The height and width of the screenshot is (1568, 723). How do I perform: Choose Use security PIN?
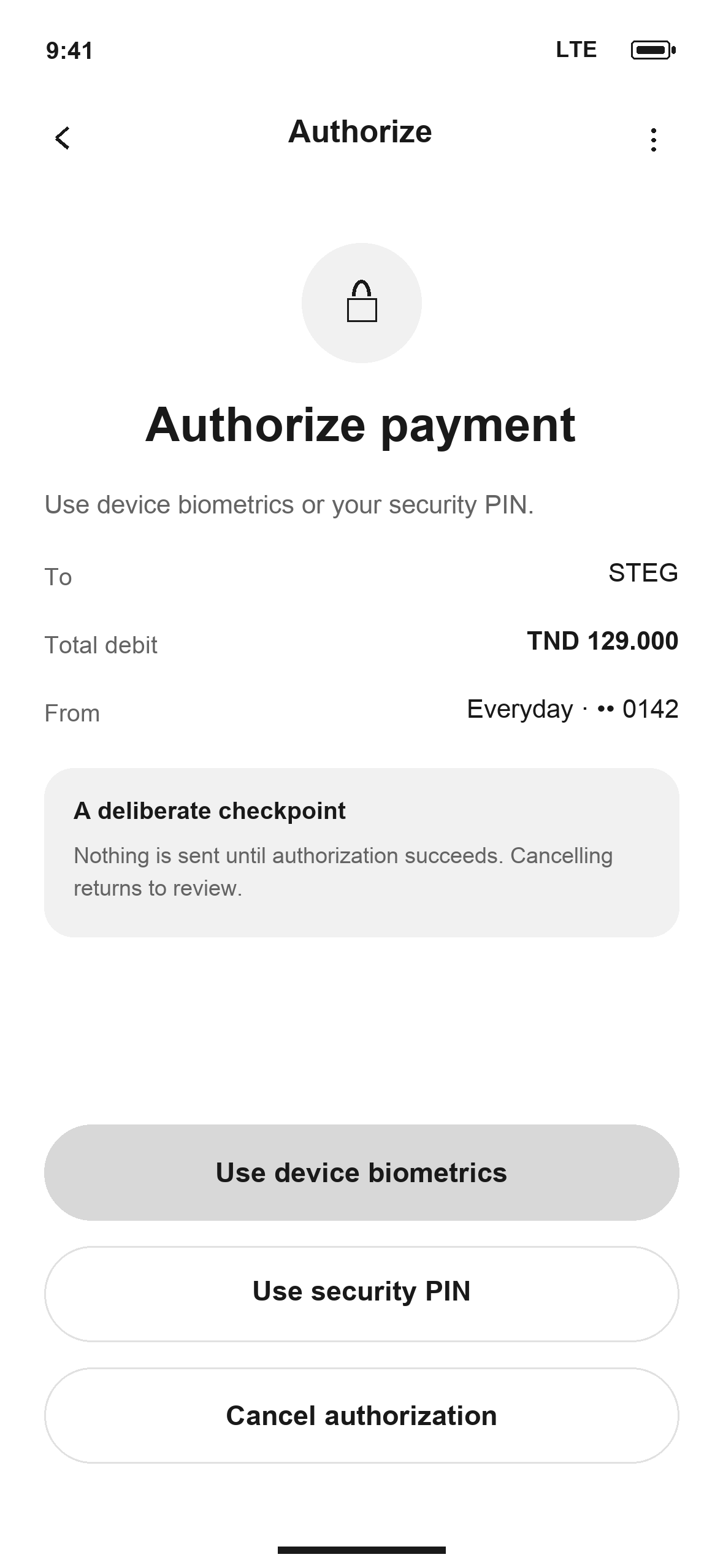[x=361, y=1294]
